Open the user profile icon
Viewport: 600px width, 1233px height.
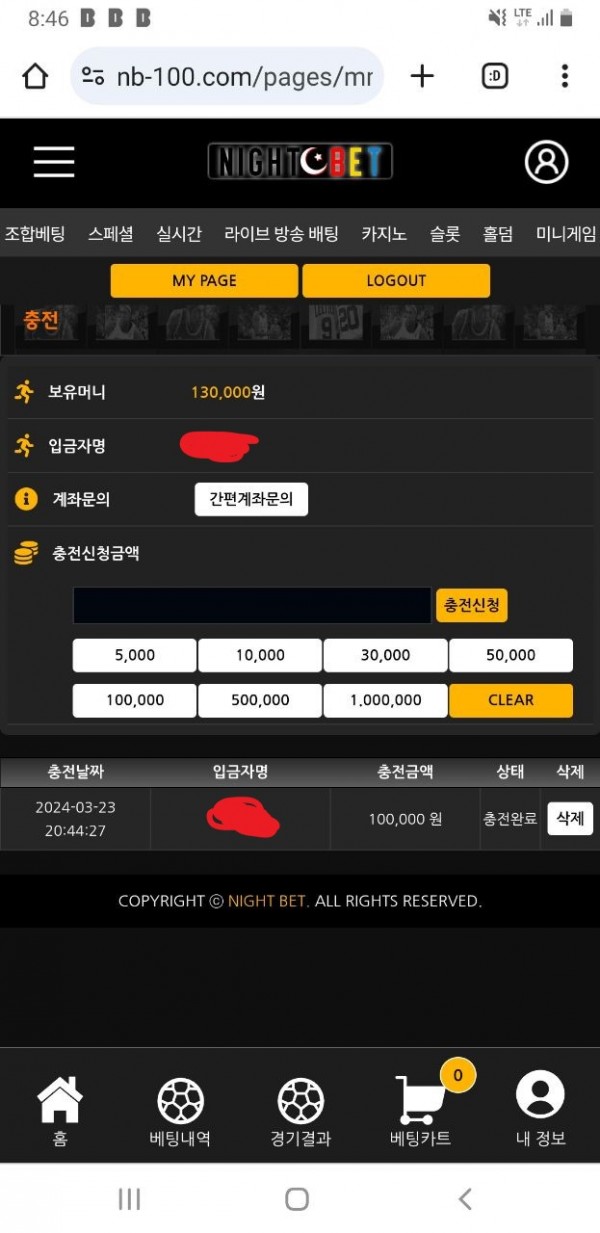point(546,161)
